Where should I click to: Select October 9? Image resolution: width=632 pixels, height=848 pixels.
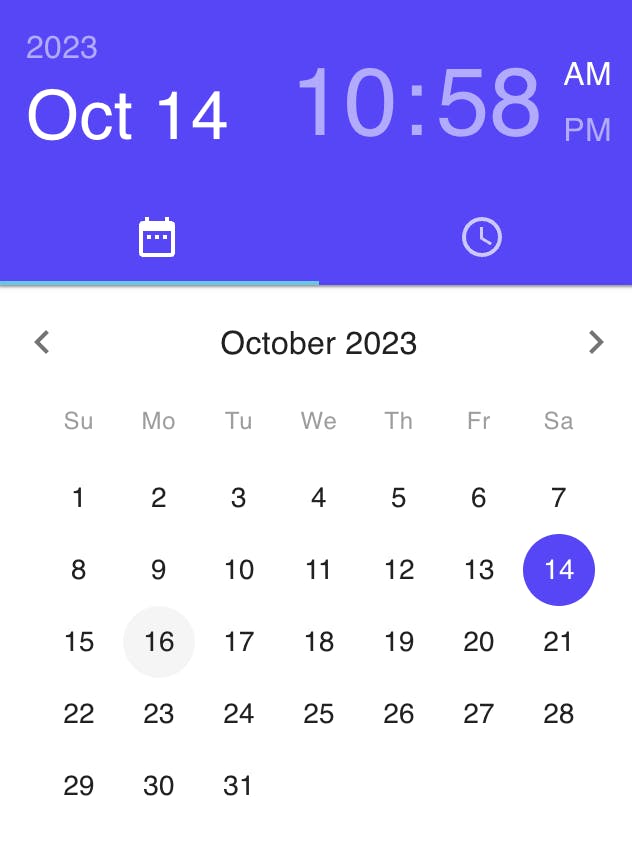(159, 570)
